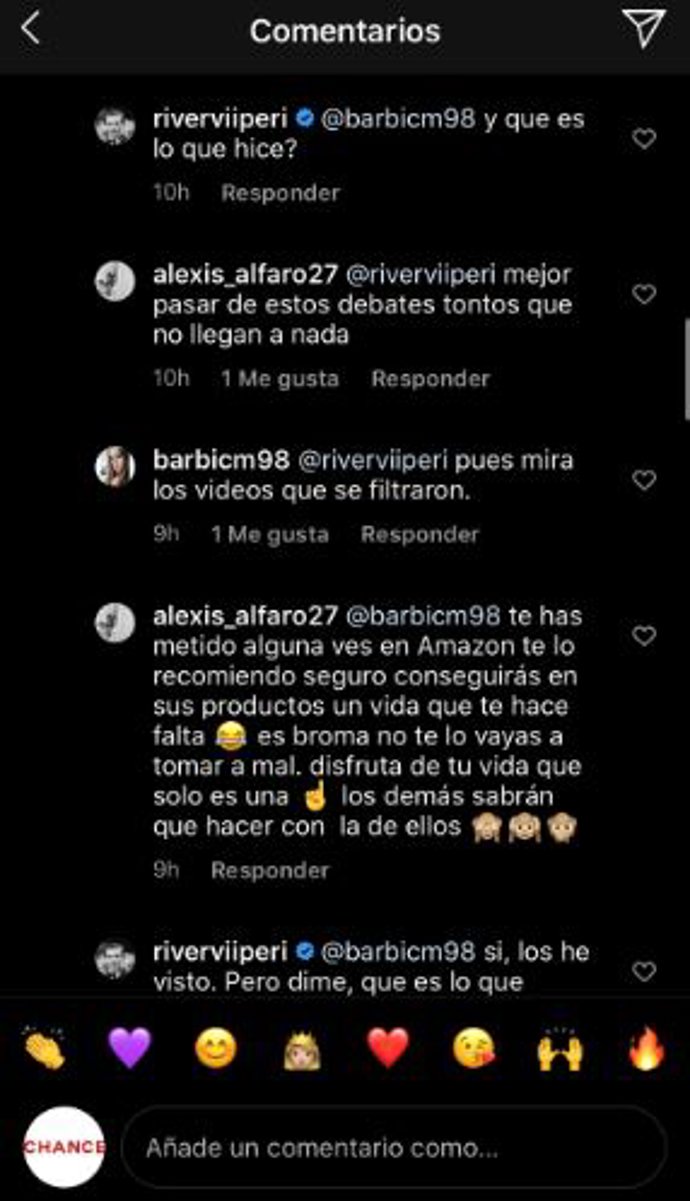Screen dimensions: 690x1201
Task: Tap Responder under the debates tontos comment
Action: (430, 379)
